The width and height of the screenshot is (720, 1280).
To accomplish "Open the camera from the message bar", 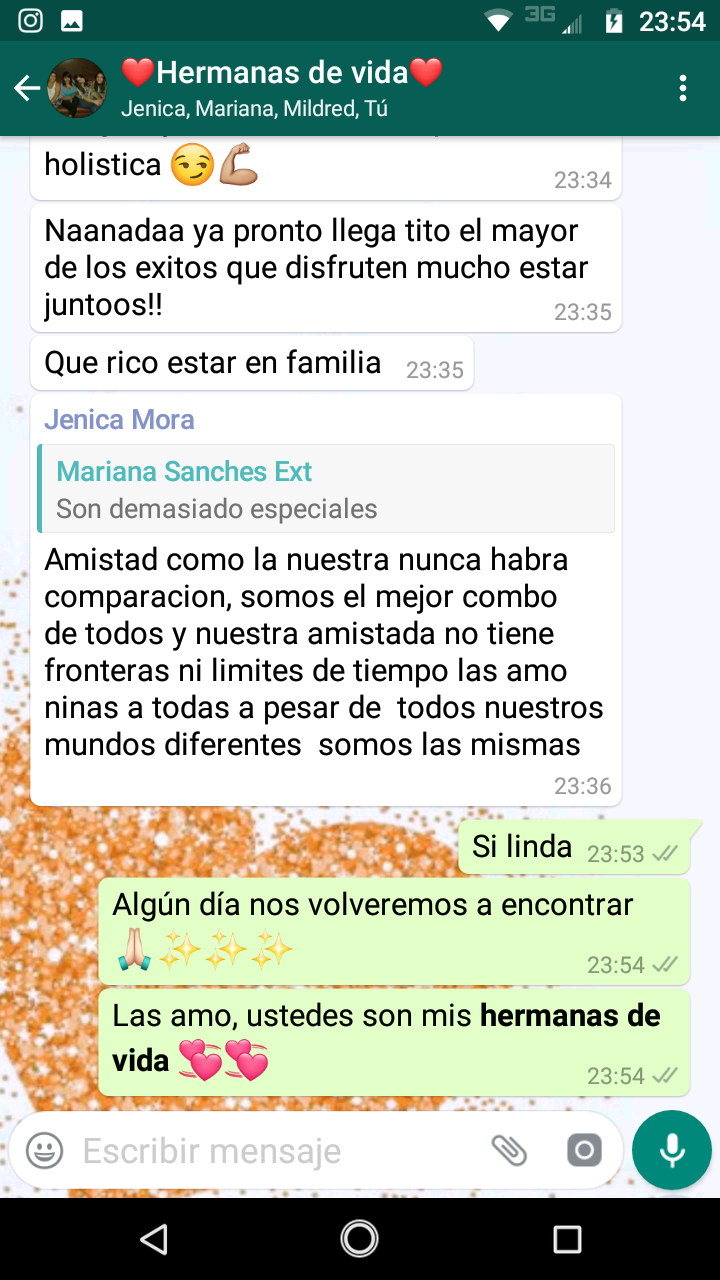I will tap(584, 1151).
